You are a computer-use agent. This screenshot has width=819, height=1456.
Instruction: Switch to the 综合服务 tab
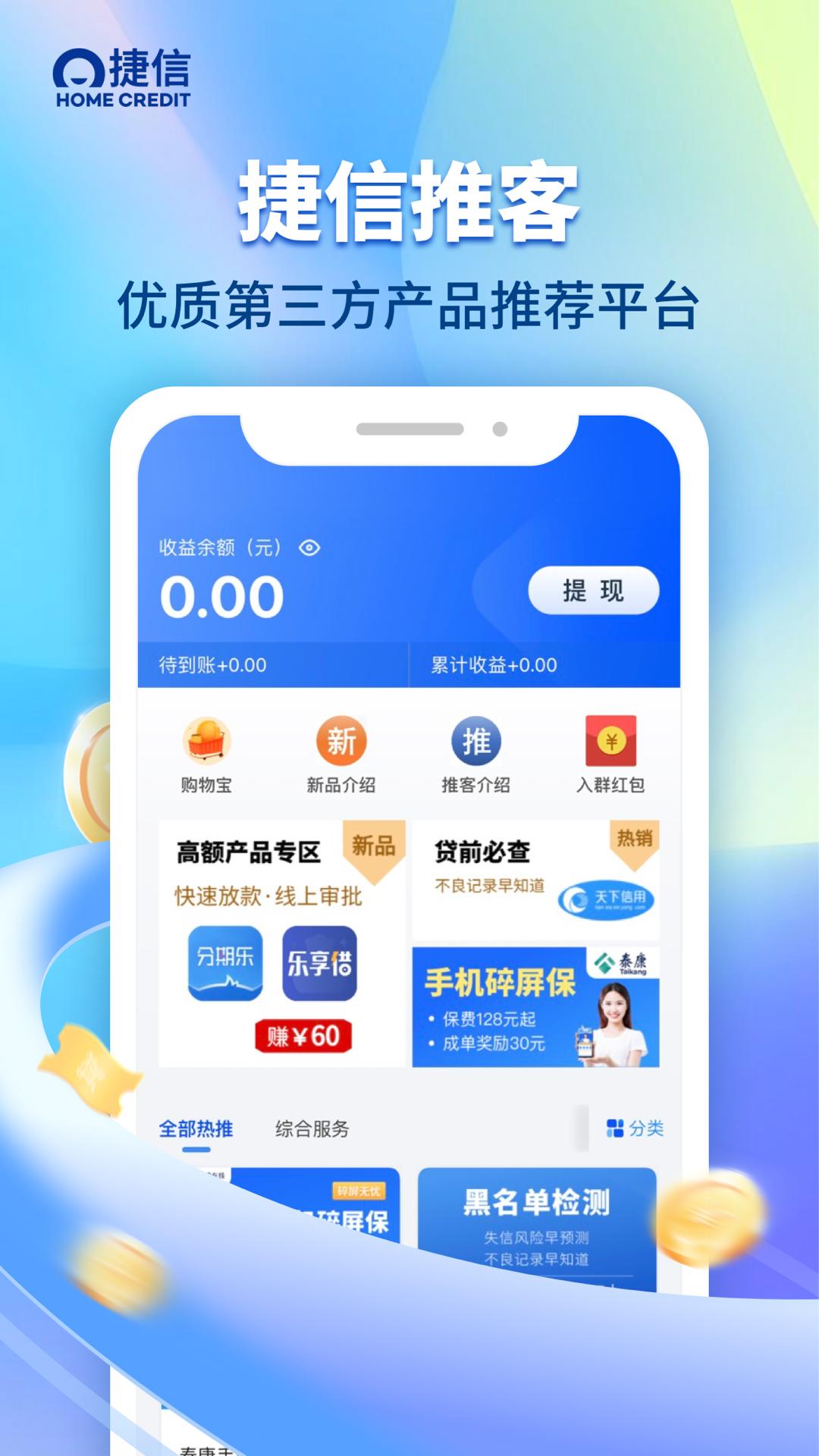tap(312, 1128)
